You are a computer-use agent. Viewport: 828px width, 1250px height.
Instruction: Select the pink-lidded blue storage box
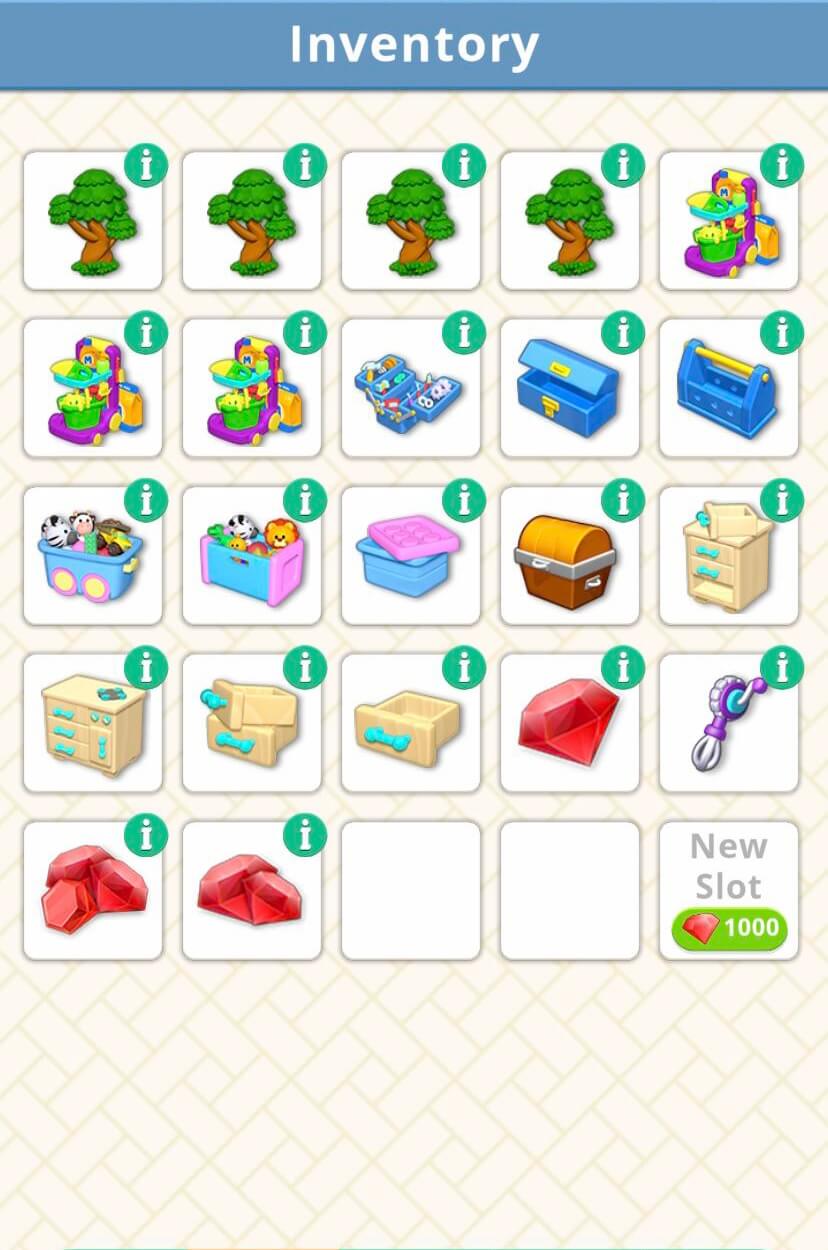tap(410, 558)
